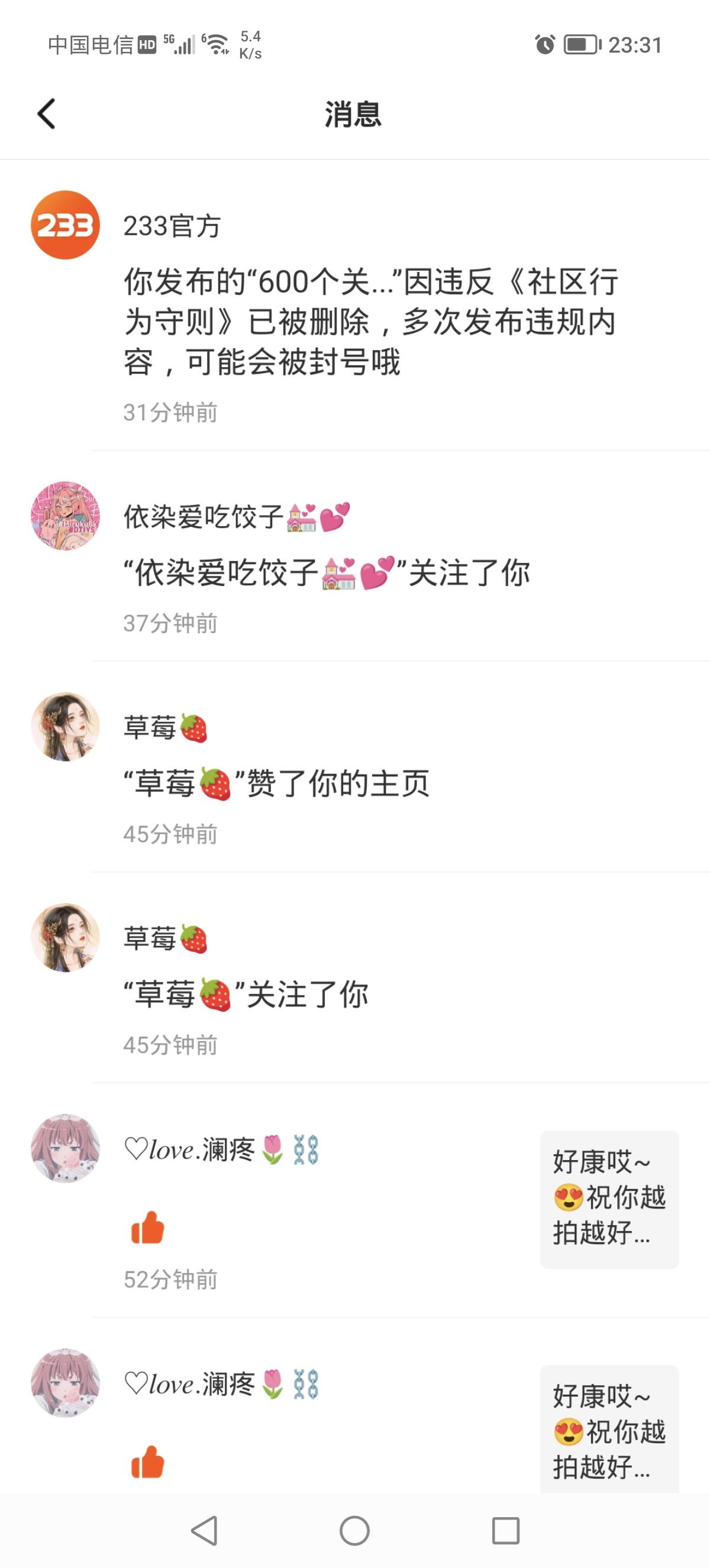Tap the system home button
Viewport: 710px width, 1568px height.
coord(354,1531)
